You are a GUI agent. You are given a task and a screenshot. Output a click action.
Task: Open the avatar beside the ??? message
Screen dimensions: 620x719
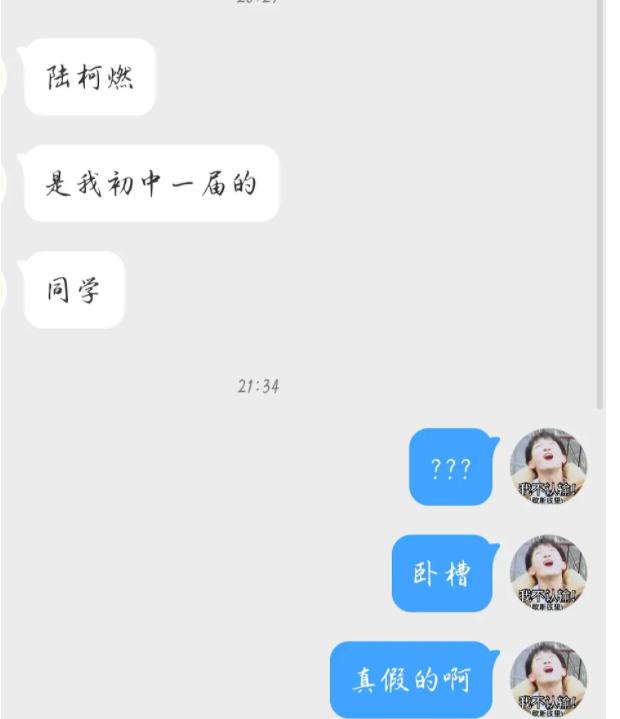(x=548, y=467)
